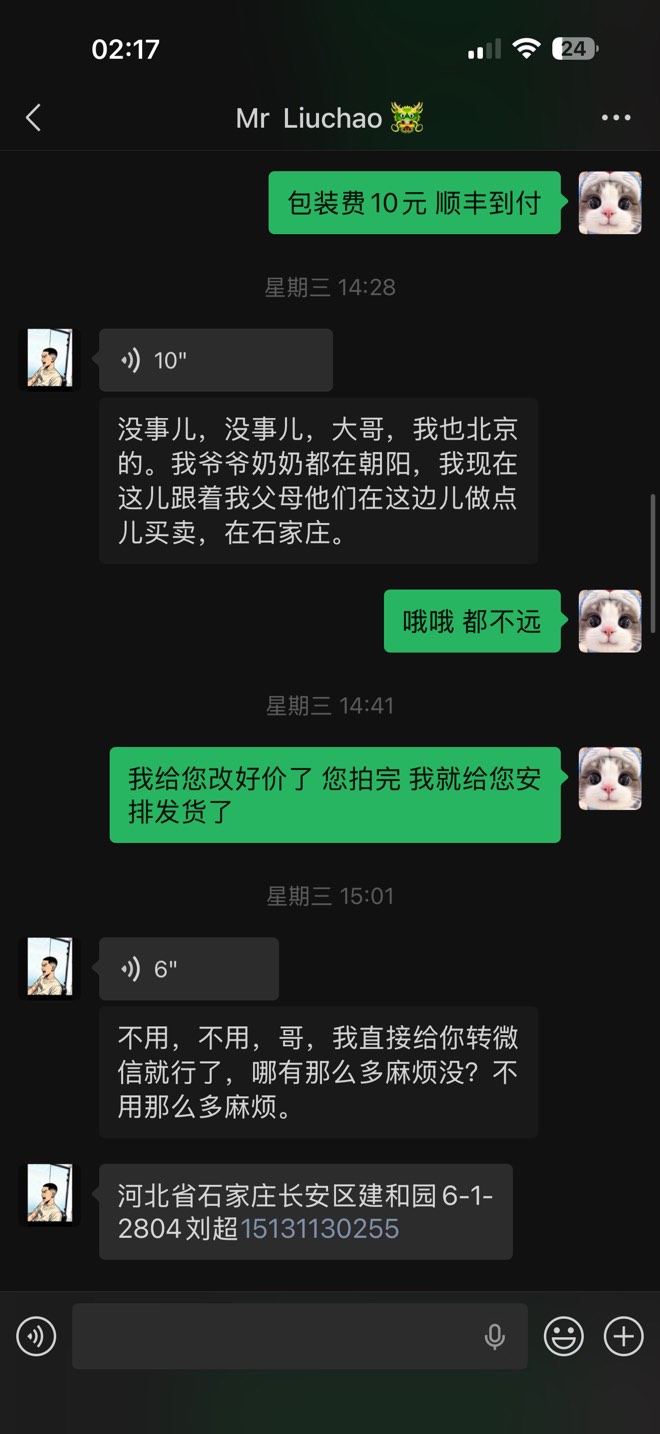Image resolution: width=660 pixels, height=1434 pixels.
Task: Open the plus attachment menu
Action: pyautogui.click(x=624, y=1336)
